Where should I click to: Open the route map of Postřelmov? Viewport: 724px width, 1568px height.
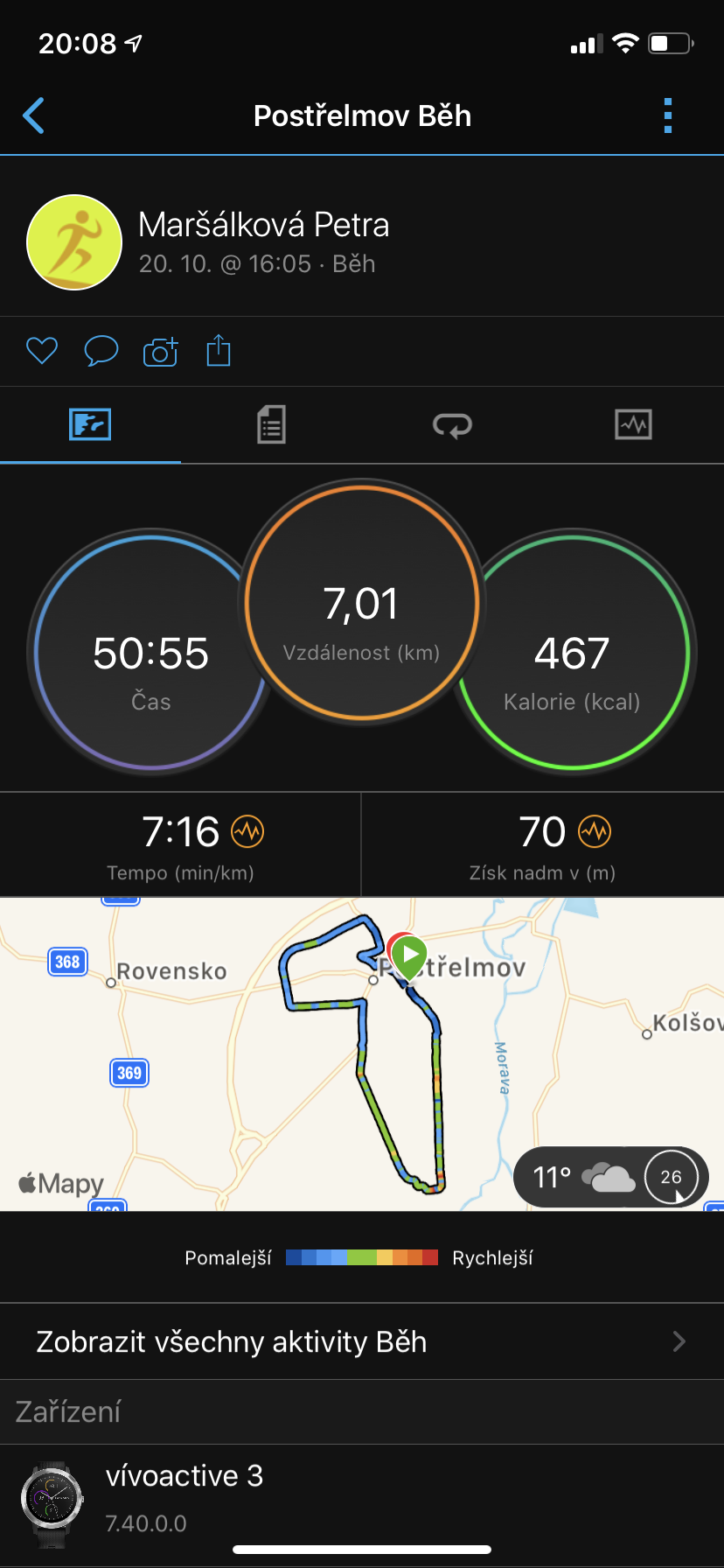coord(362,1054)
